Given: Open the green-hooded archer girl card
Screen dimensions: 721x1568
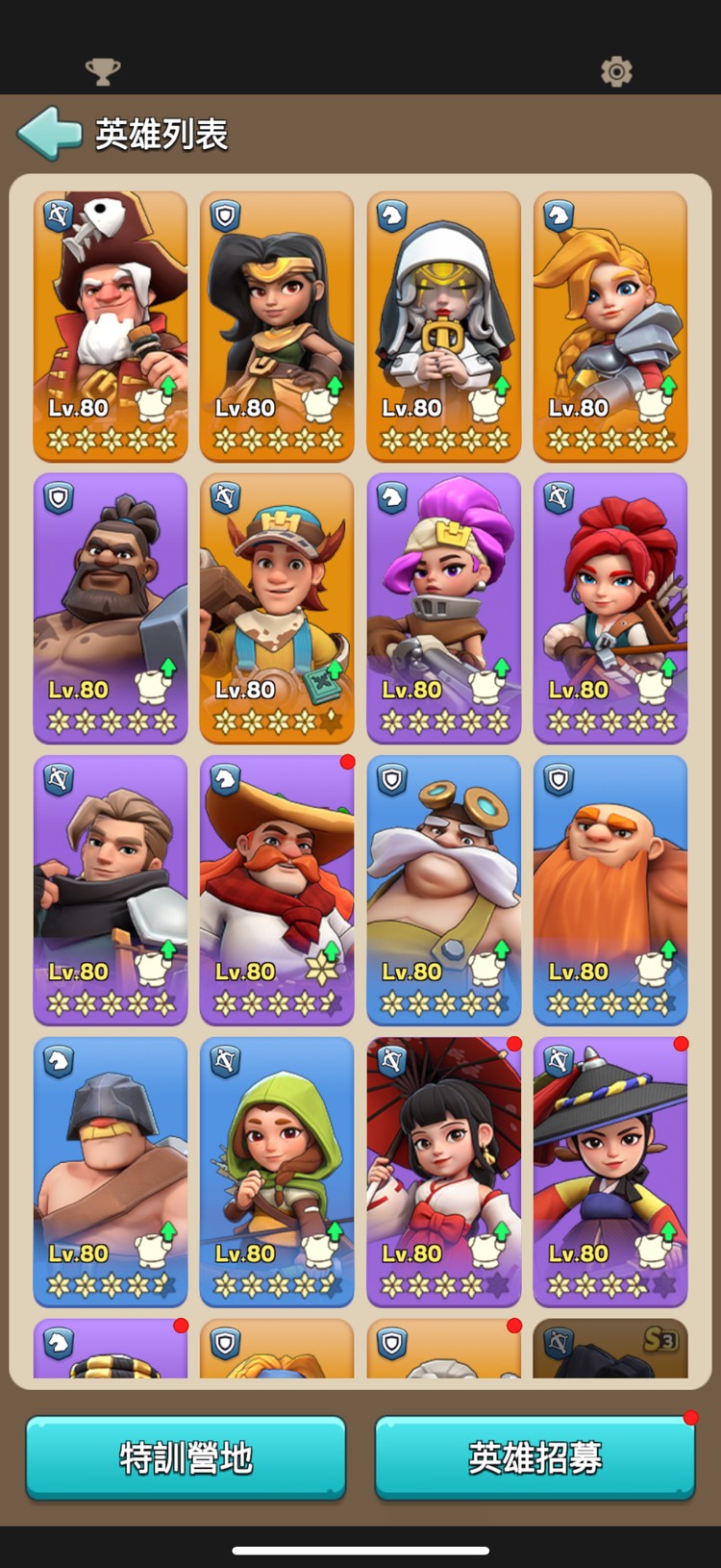Looking at the screenshot, I should [277, 1172].
